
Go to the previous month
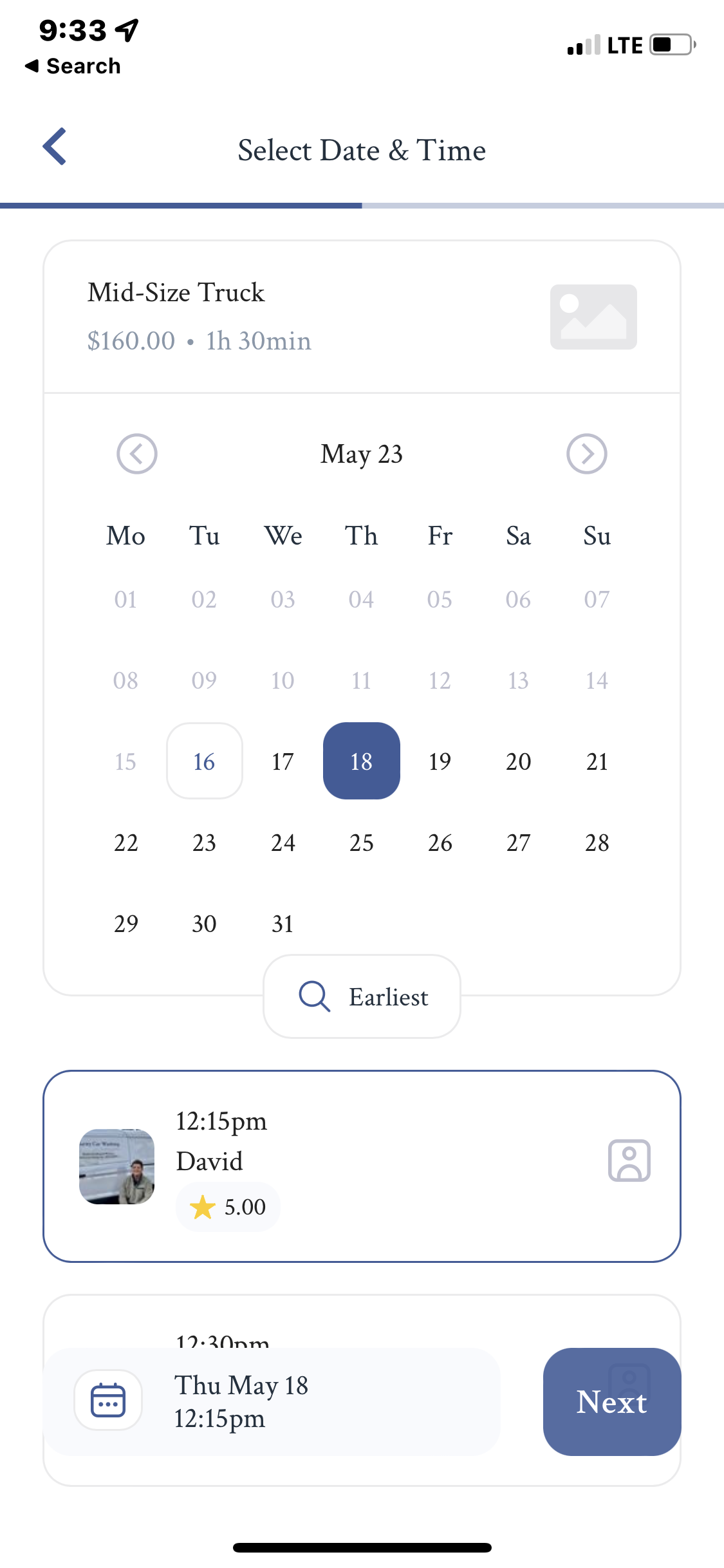pyautogui.click(x=136, y=454)
